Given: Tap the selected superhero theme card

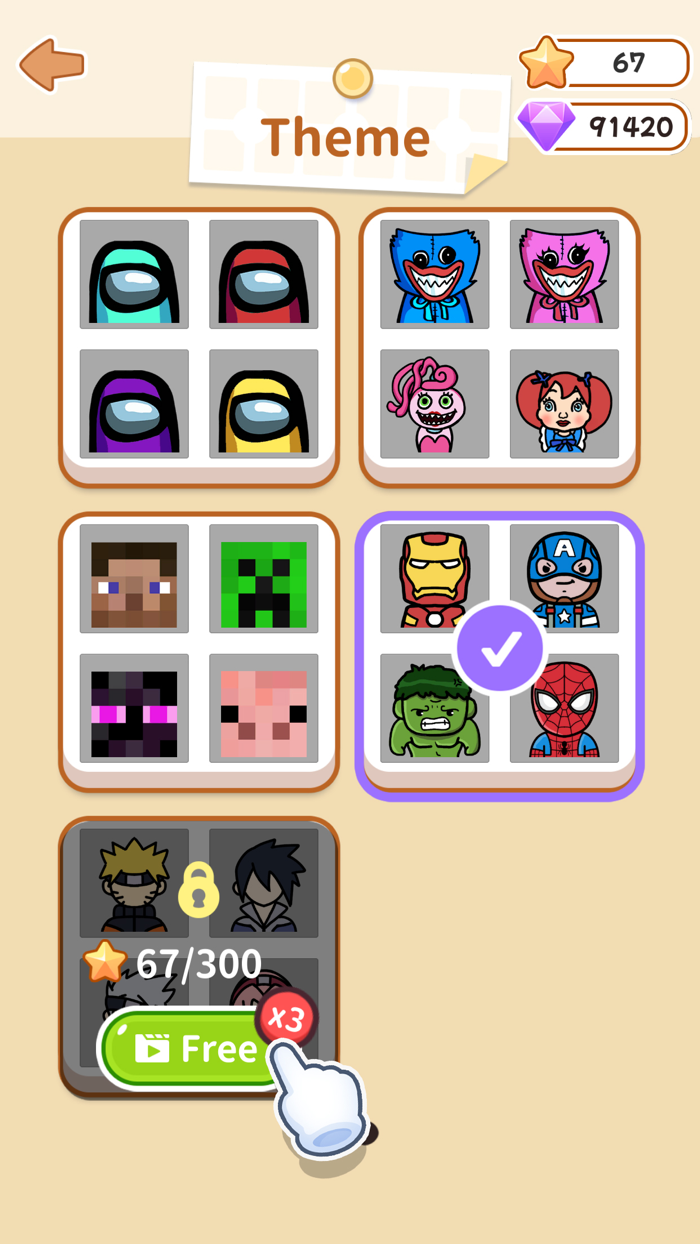Looking at the screenshot, I should pyautogui.click(x=499, y=655).
